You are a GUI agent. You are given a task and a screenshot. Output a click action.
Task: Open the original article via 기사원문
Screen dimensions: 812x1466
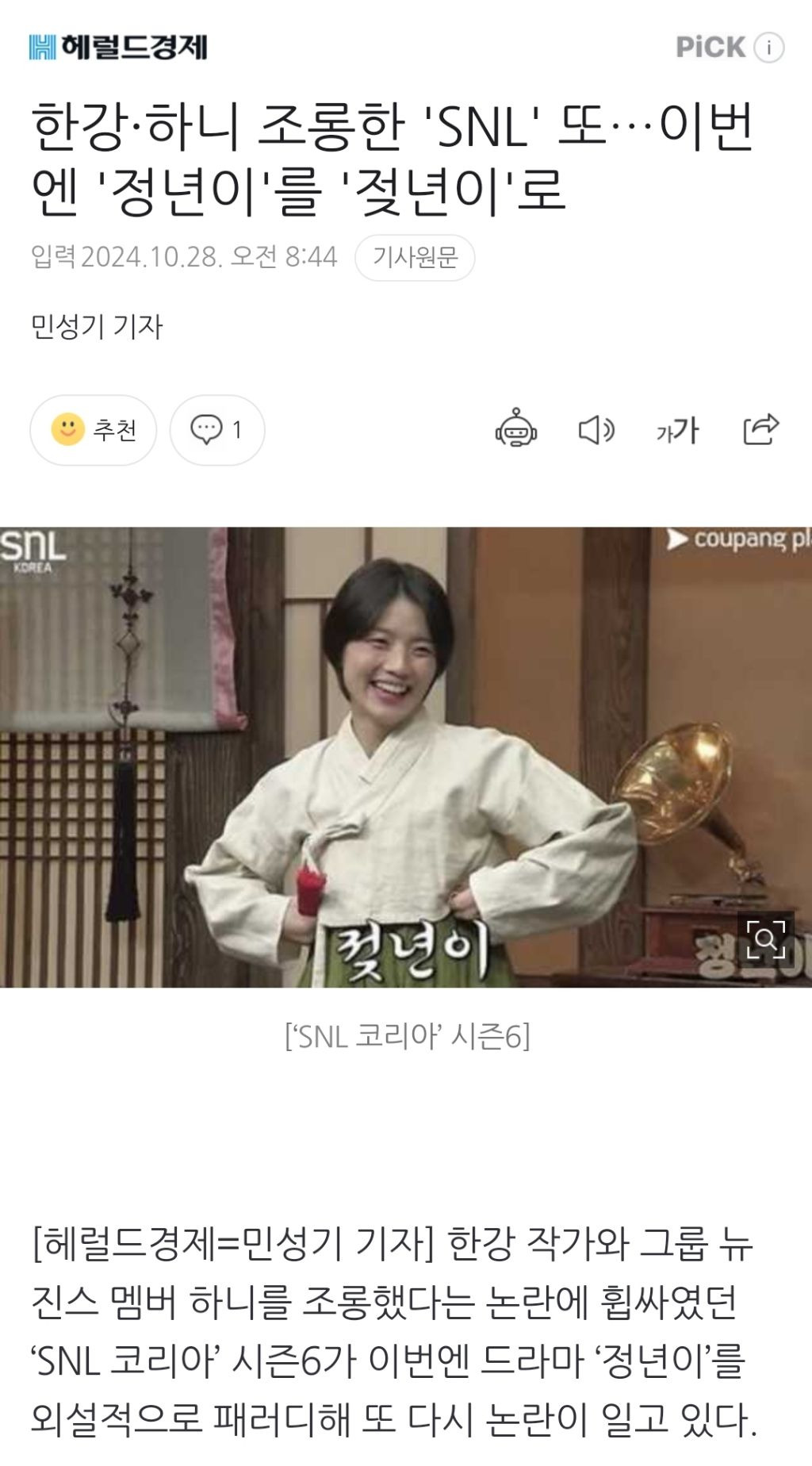coord(415,258)
